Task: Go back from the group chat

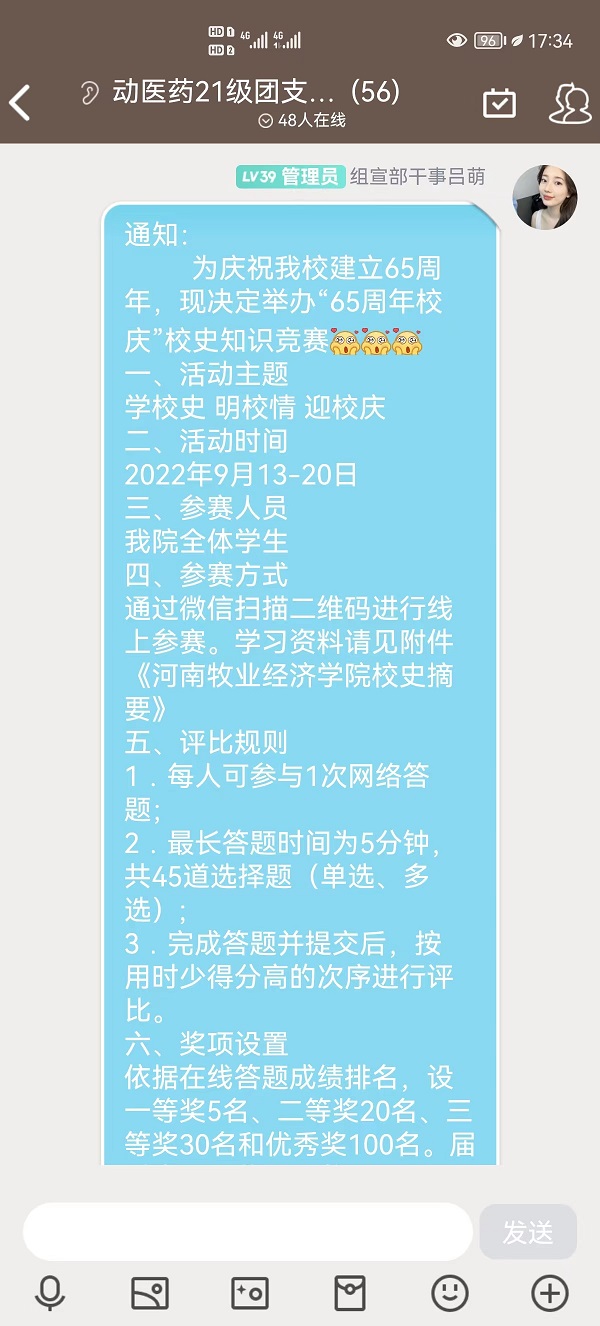Action: tap(20, 102)
